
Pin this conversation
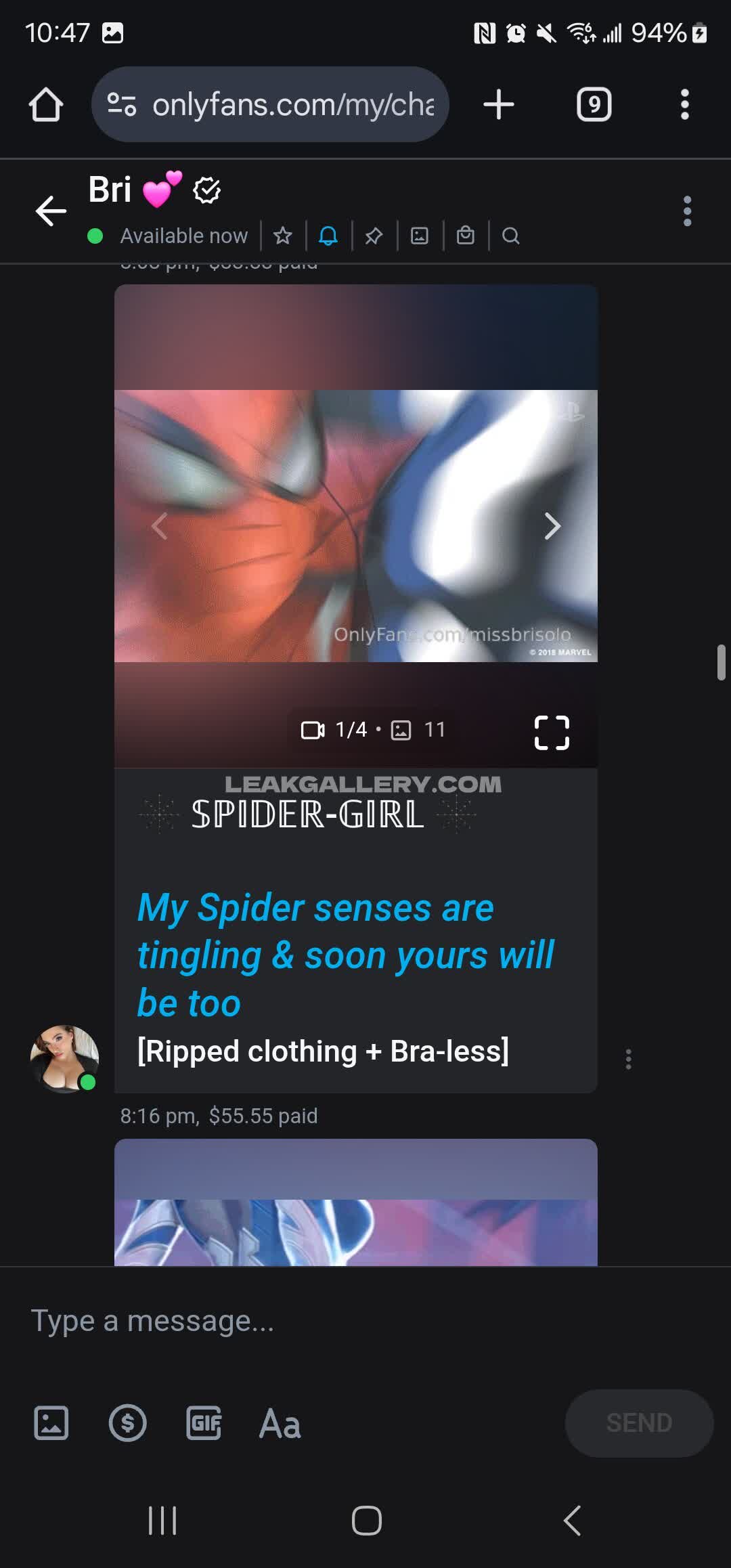click(x=374, y=236)
